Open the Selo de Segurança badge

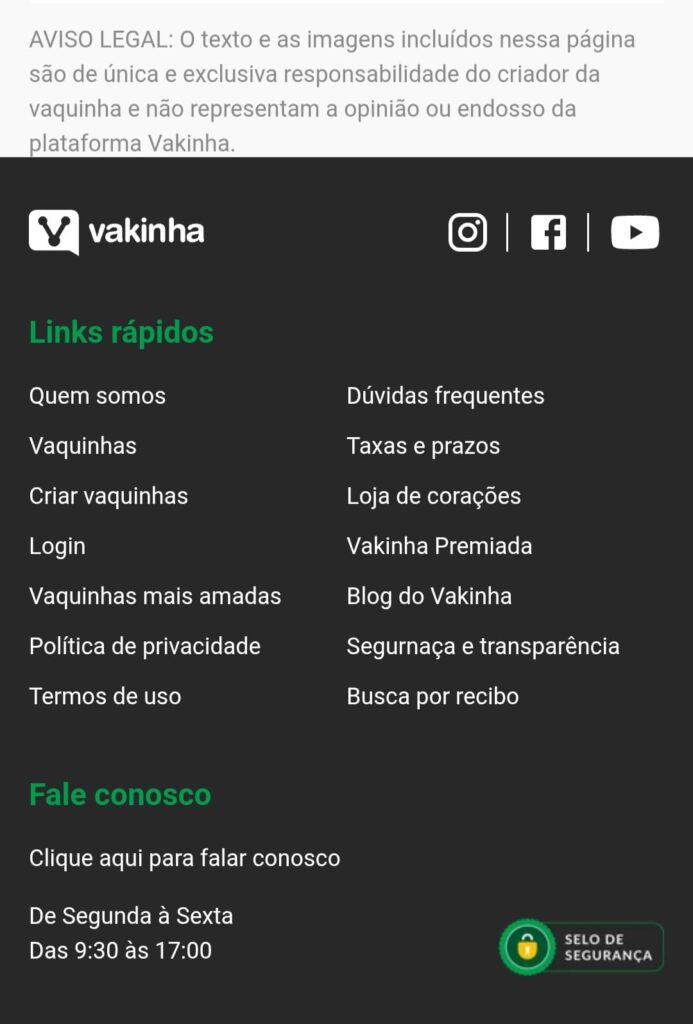[x=581, y=947]
